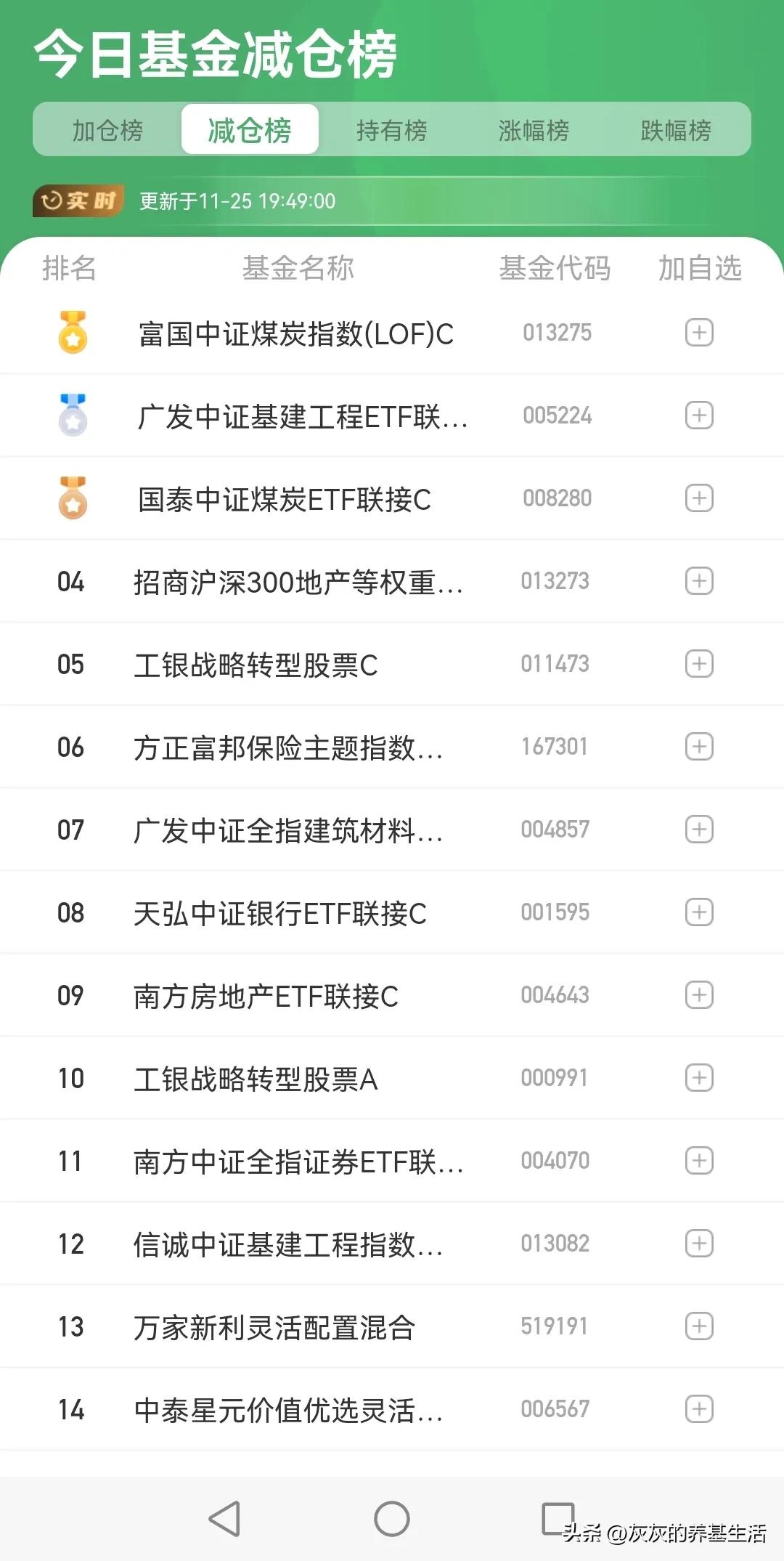Expand truncated name 招商沪深300地产等权重

300,580
